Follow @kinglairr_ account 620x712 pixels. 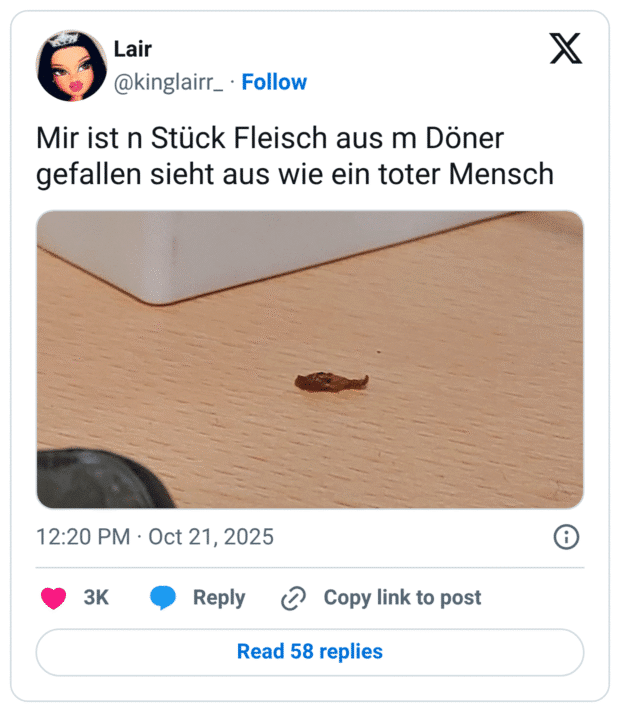pos(274,82)
